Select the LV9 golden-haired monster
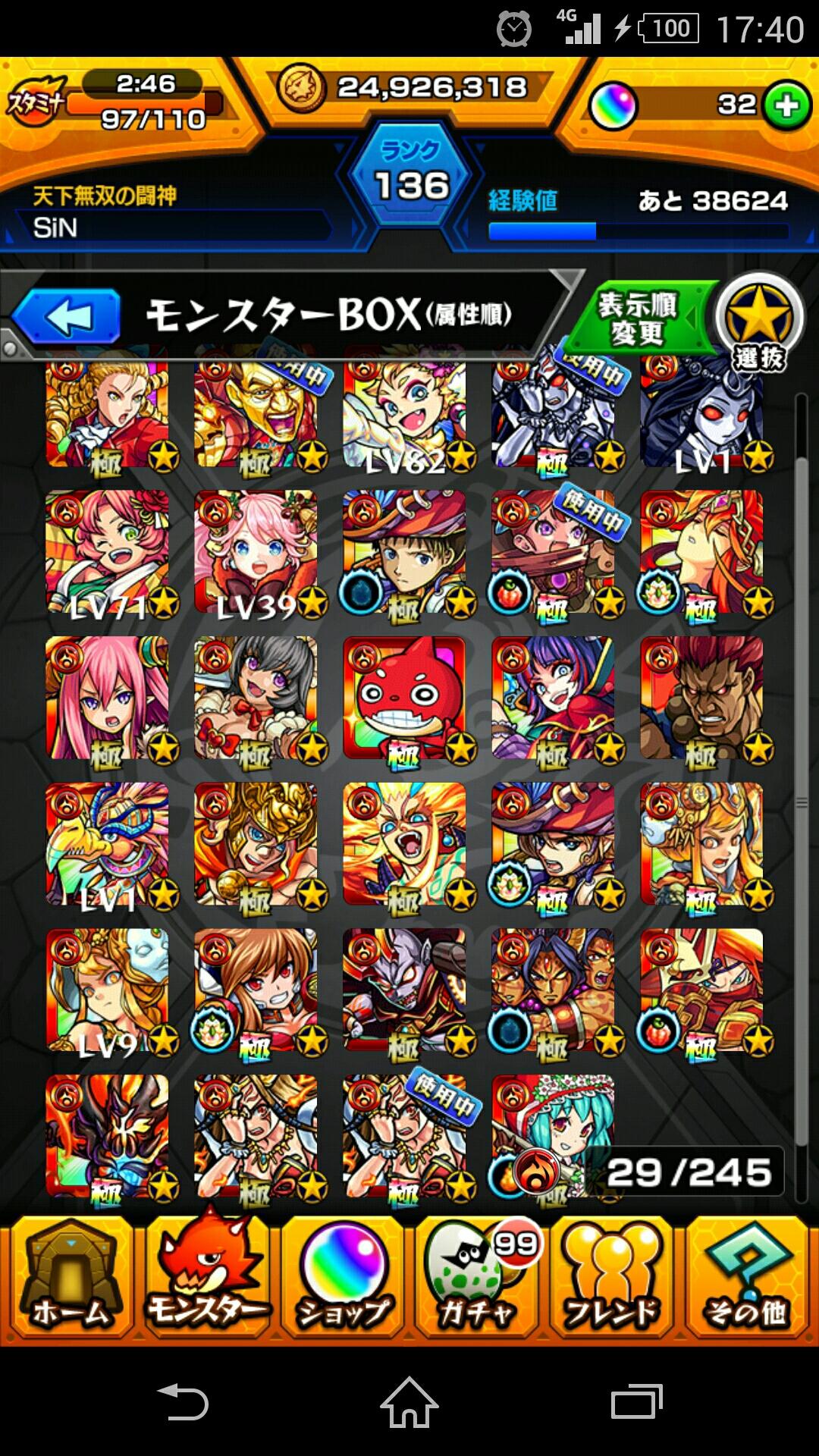This screenshot has width=819, height=1456. pos(108,990)
